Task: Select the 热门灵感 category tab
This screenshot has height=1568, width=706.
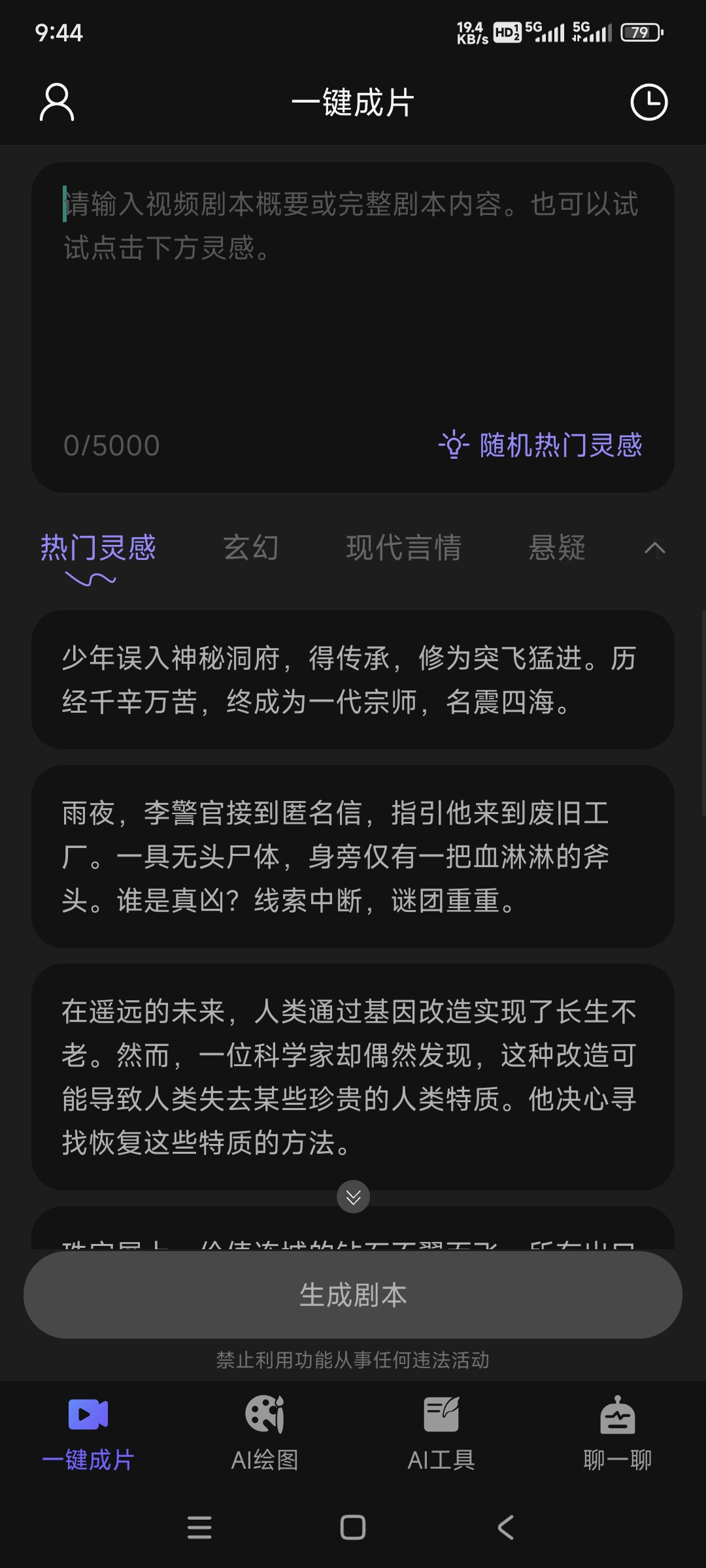Action: pyautogui.click(x=98, y=547)
